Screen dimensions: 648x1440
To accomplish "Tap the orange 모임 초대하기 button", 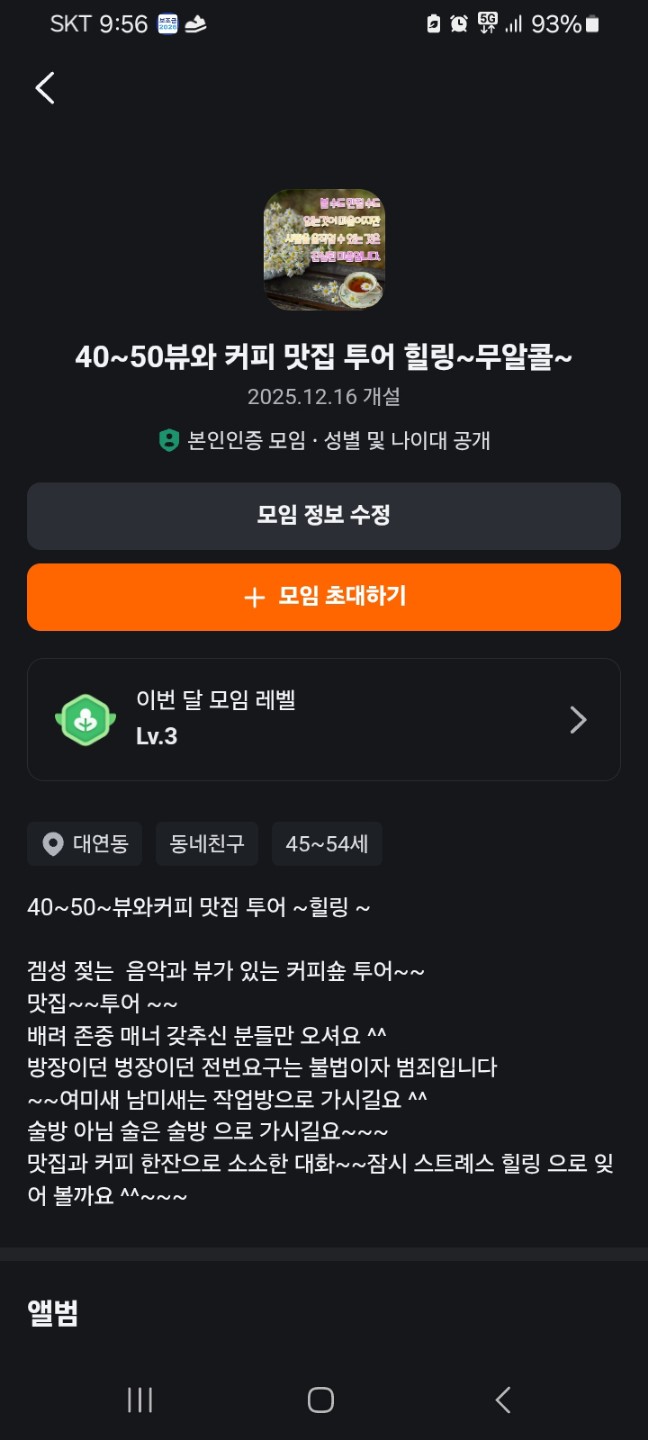I will pyautogui.click(x=324, y=597).
